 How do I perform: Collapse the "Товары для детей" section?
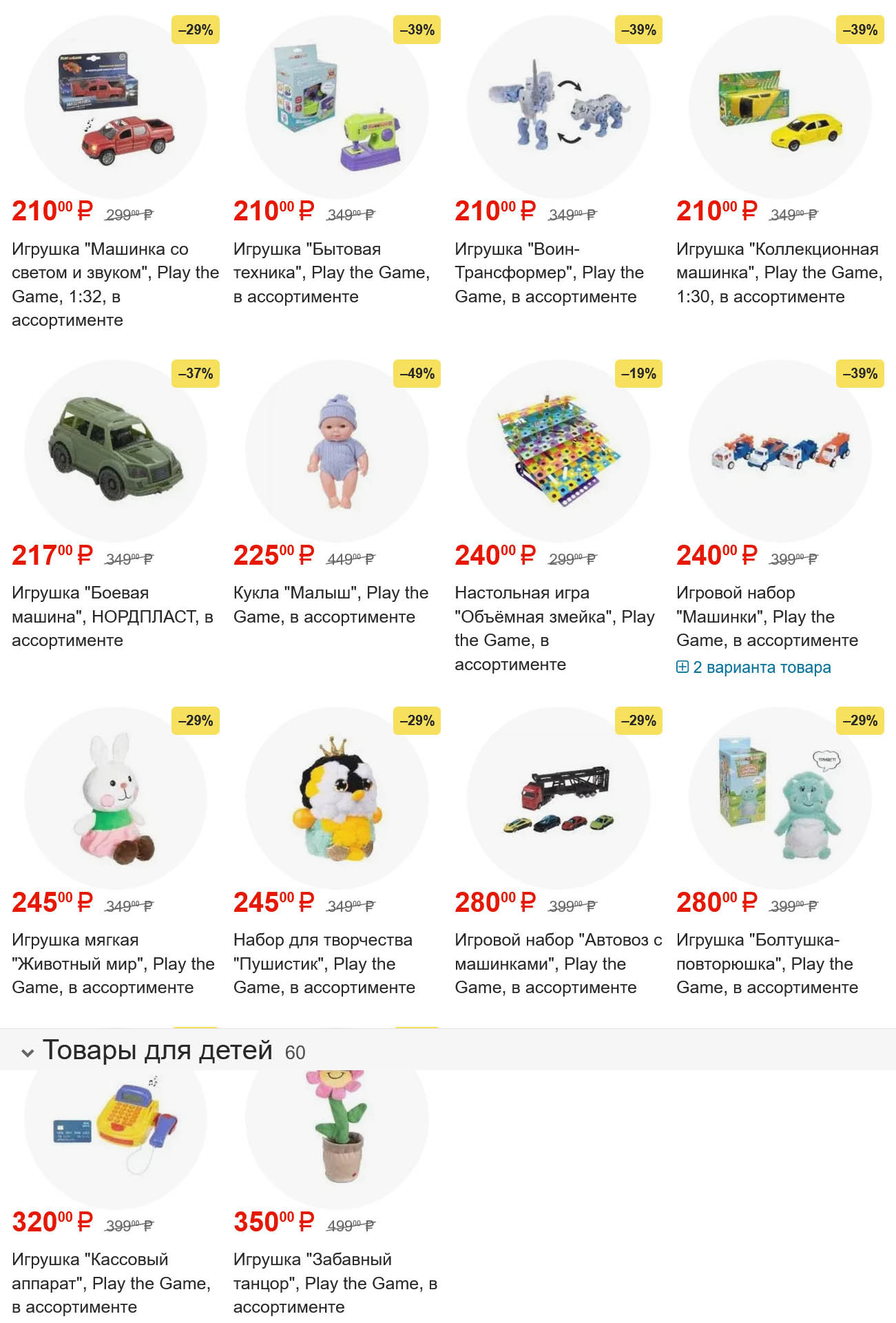click(28, 1052)
